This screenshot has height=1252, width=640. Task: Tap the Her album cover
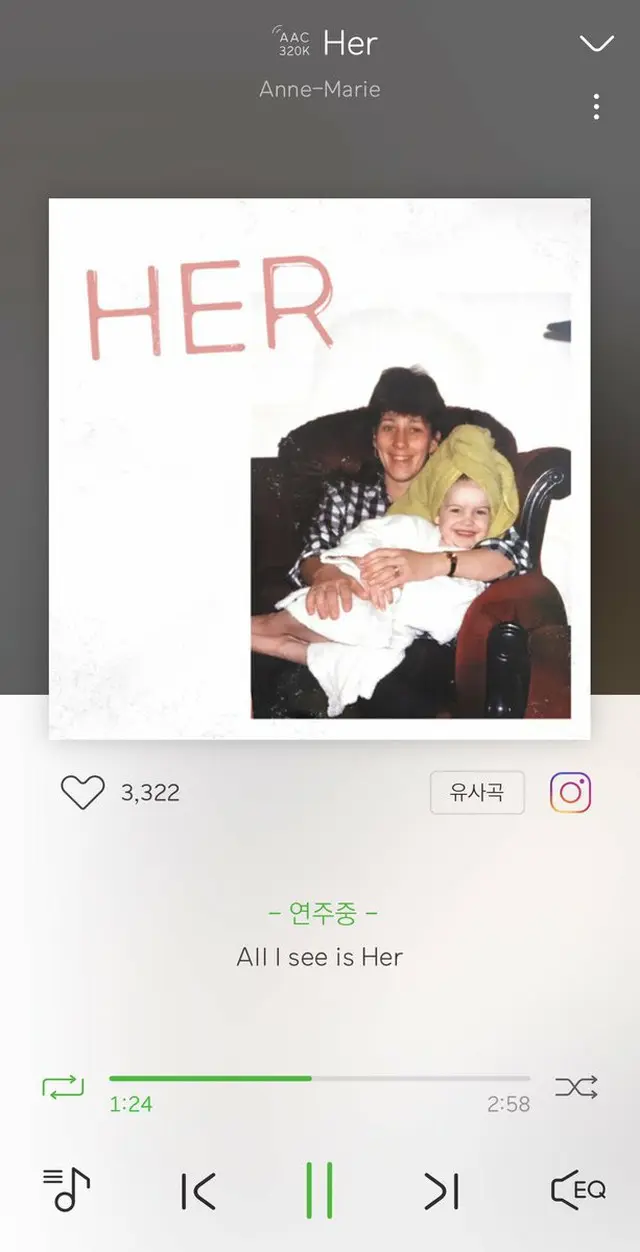click(320, 469)
